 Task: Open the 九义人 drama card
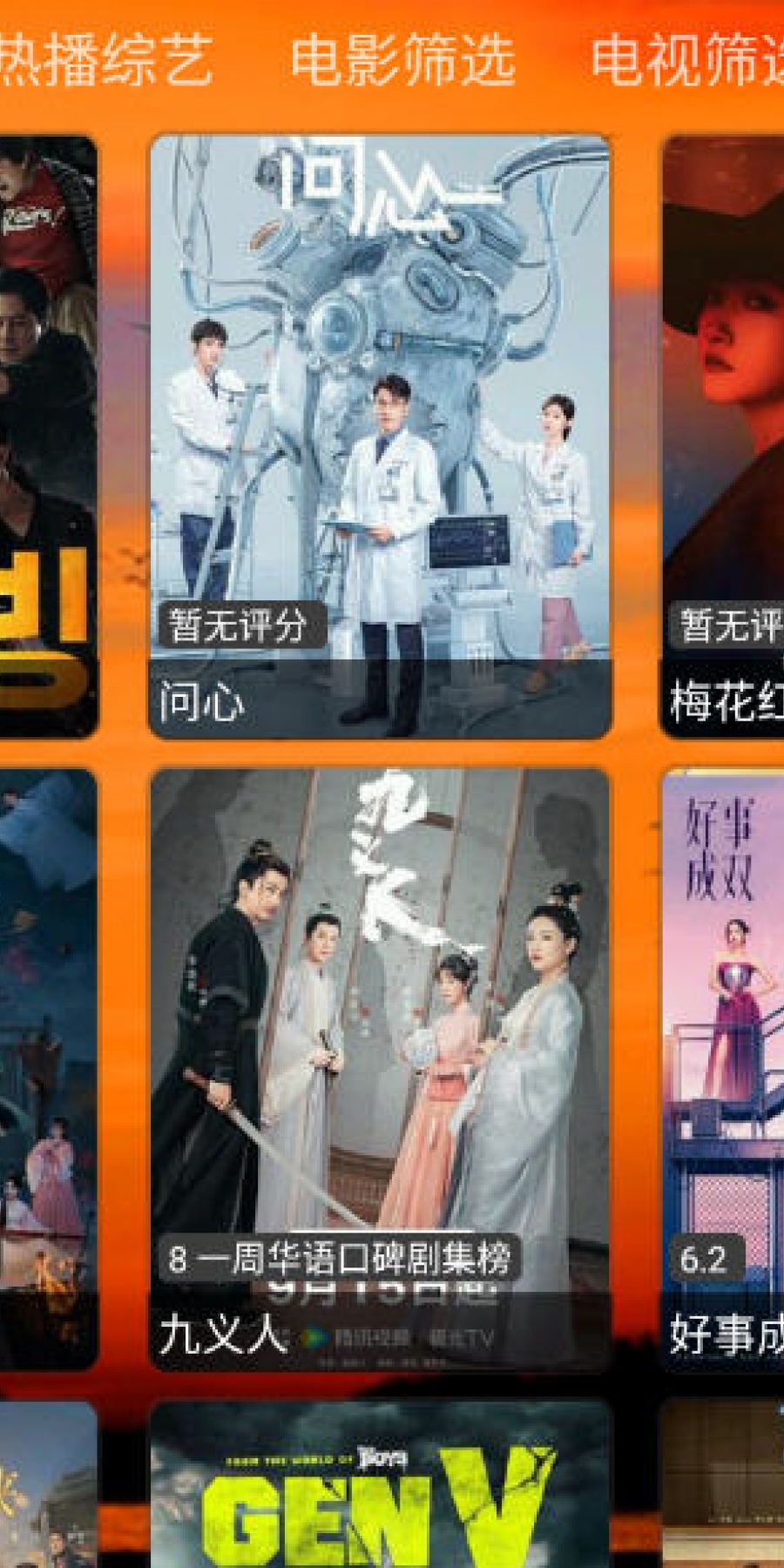tap(380, 1068)
